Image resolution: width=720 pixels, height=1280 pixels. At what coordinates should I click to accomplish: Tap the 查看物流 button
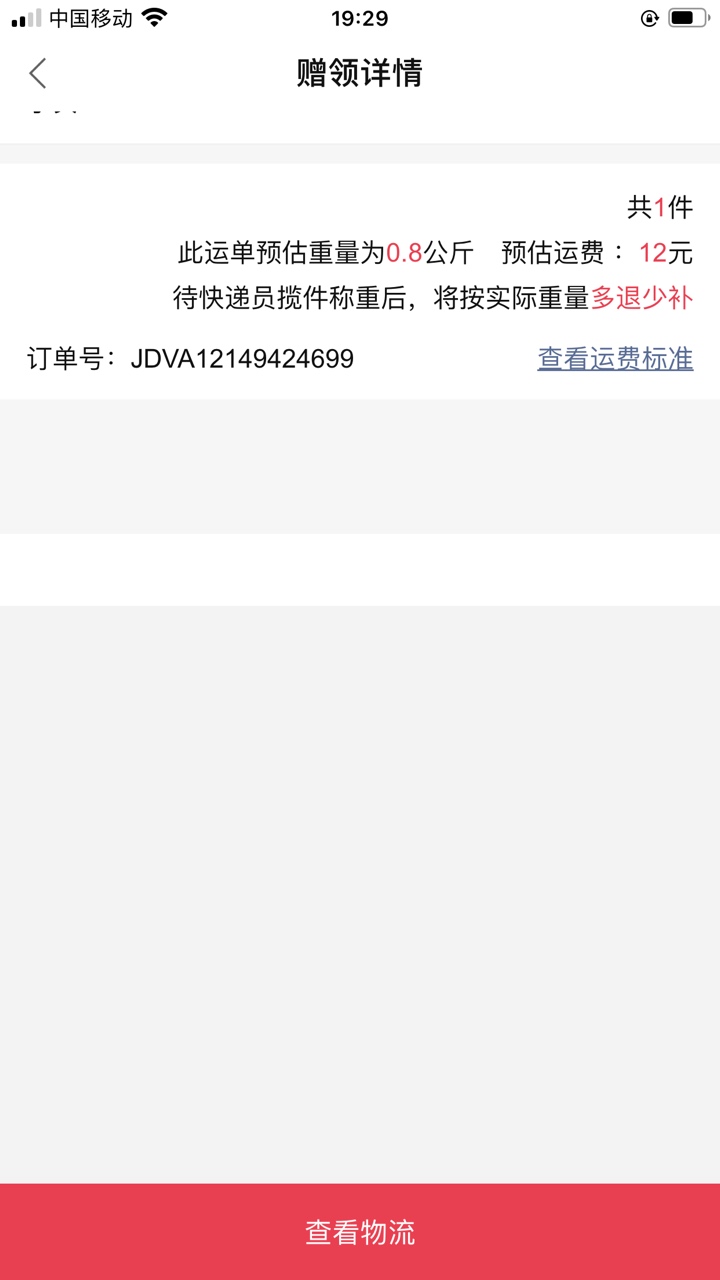click(360, 1232)
